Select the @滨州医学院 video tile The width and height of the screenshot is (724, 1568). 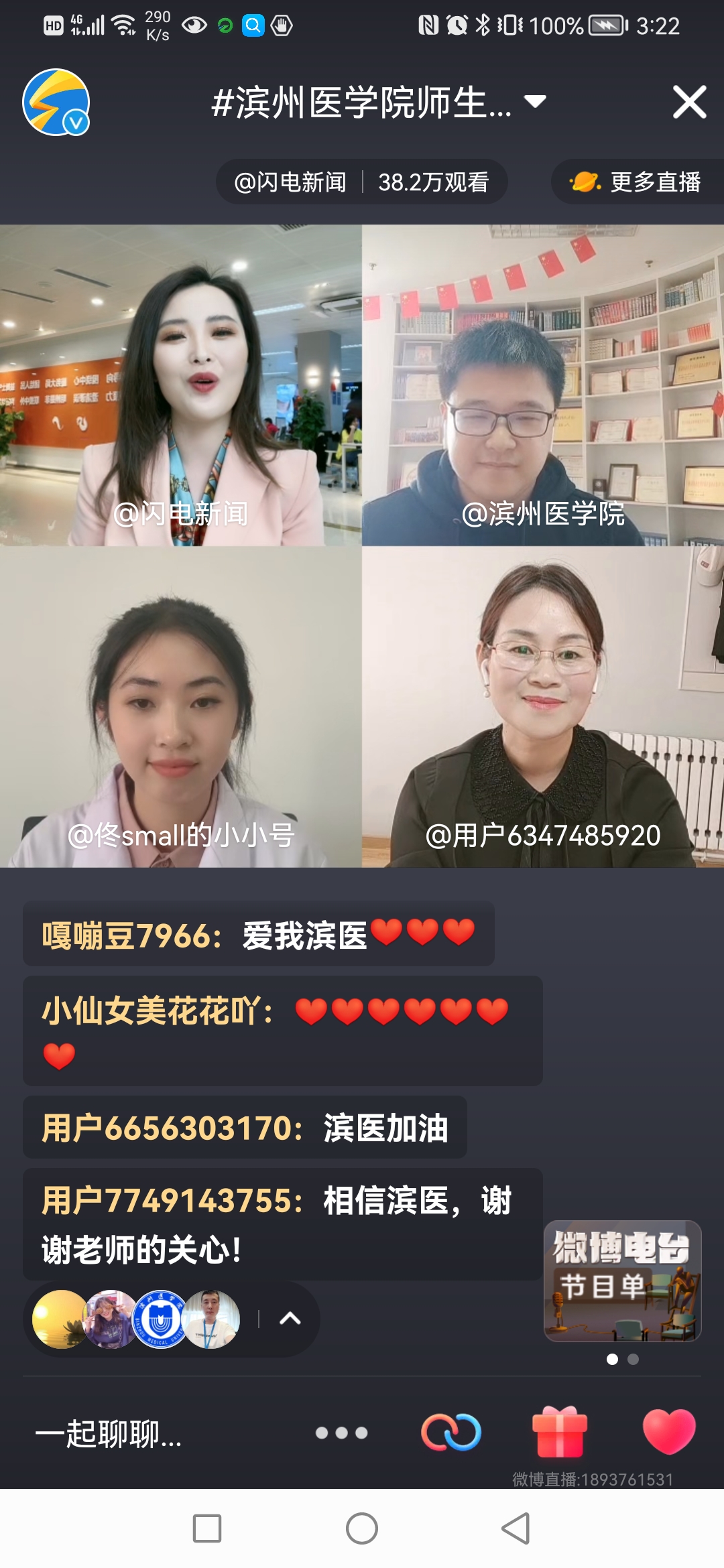pyautogui.click(x=543, y=385)
